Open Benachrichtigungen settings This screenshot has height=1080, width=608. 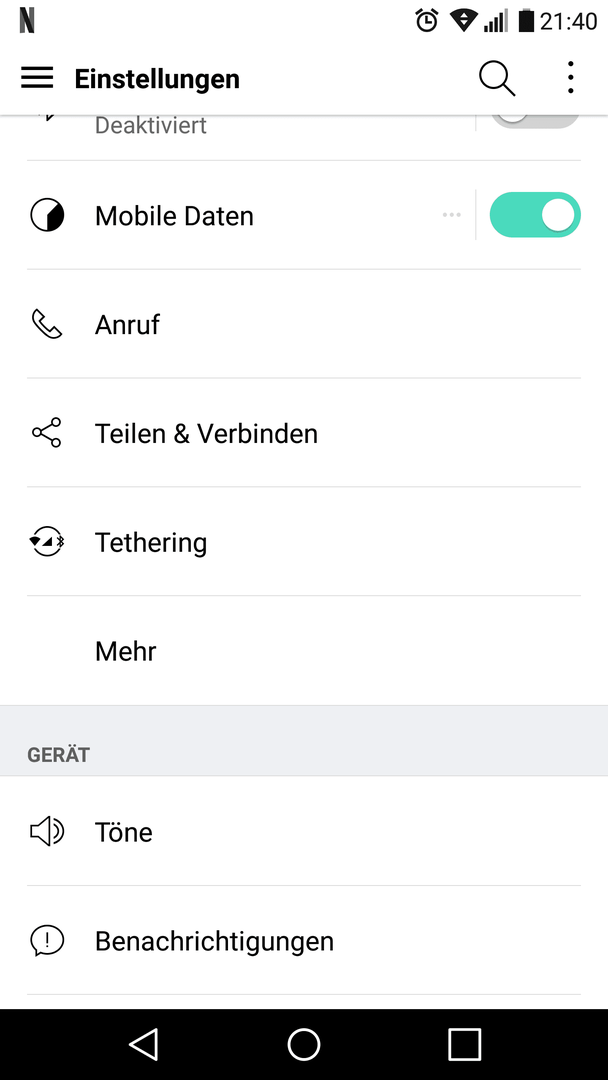pyautogui.click(x=304, y=940)
